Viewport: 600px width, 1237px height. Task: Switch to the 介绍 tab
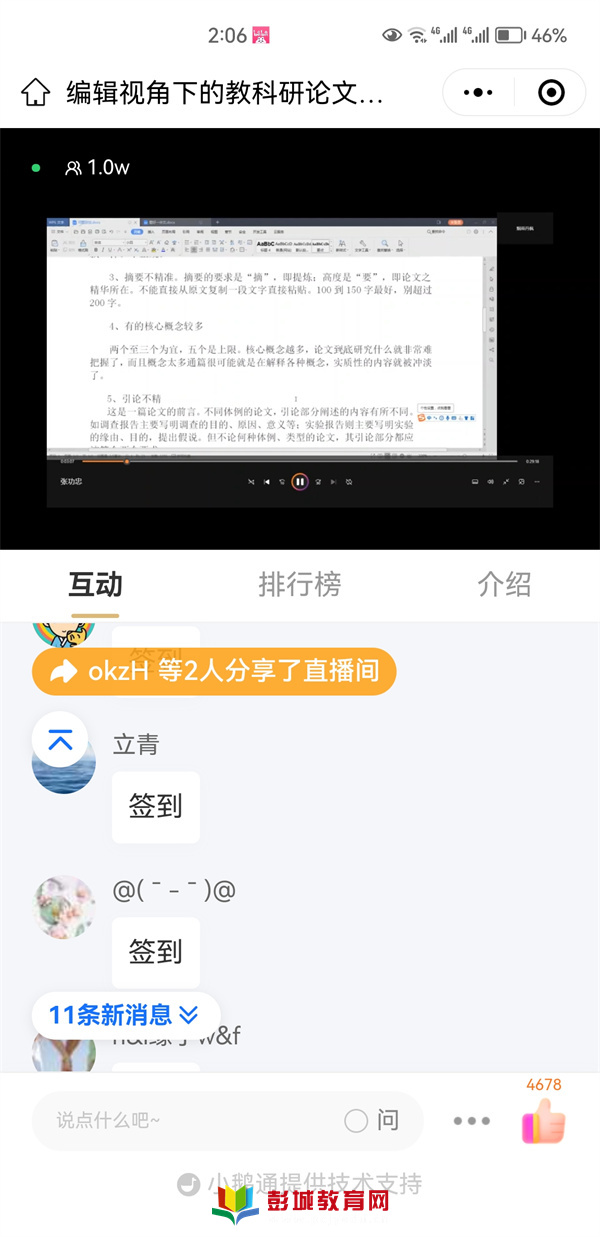504,584
